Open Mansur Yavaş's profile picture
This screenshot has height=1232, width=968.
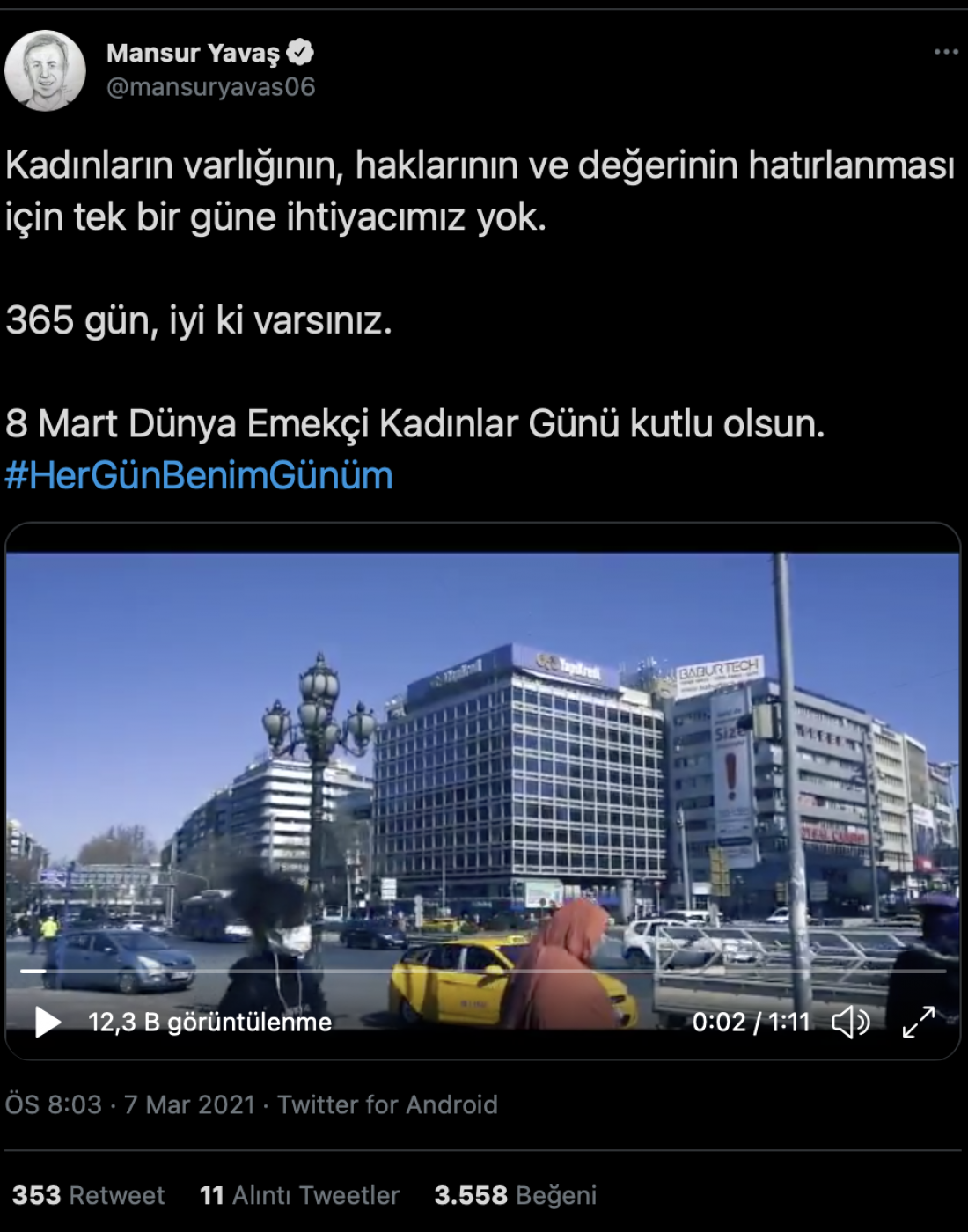pyautogui.click(x=45, y=71)
